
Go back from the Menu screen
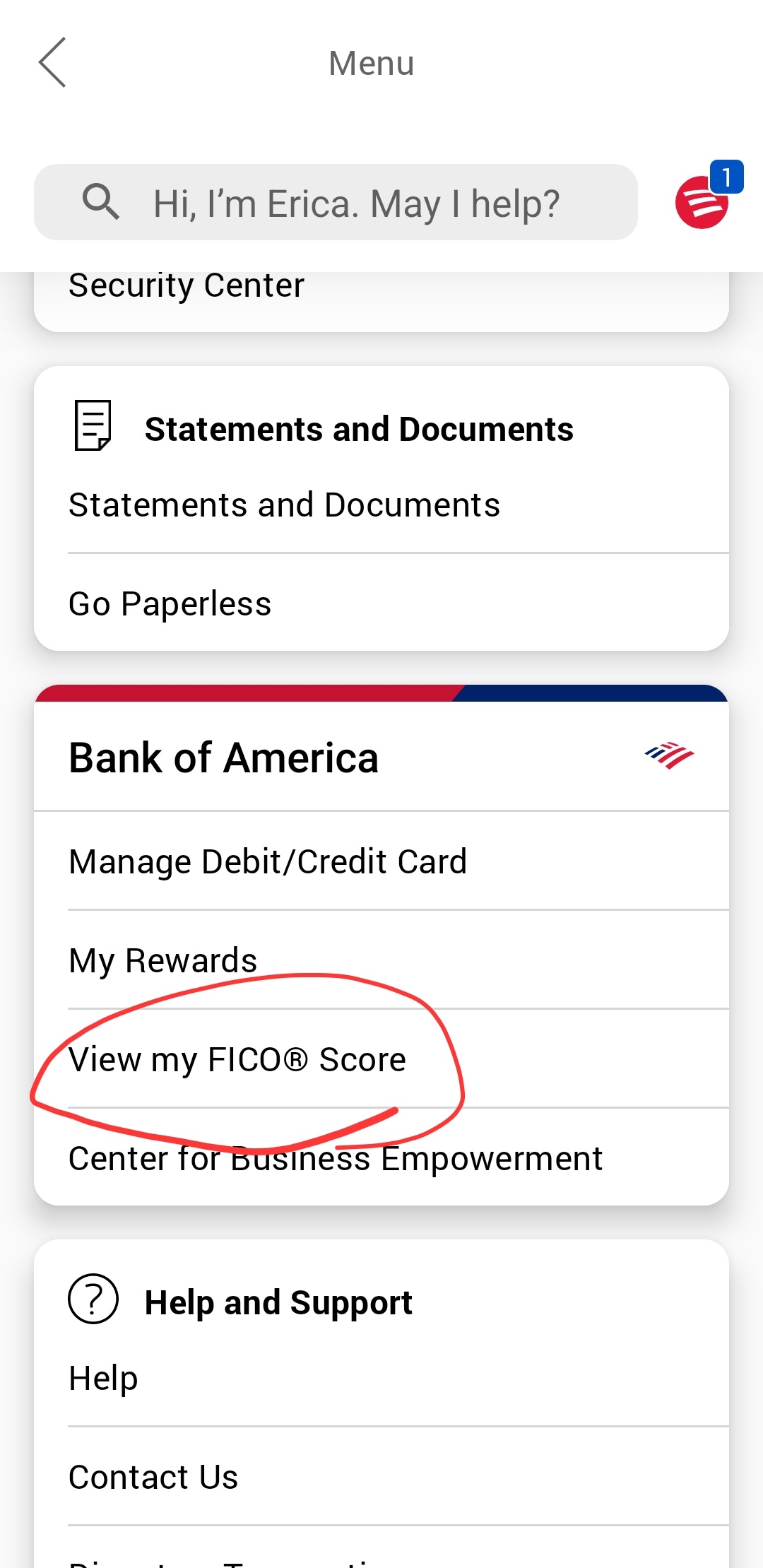(52, 62)
